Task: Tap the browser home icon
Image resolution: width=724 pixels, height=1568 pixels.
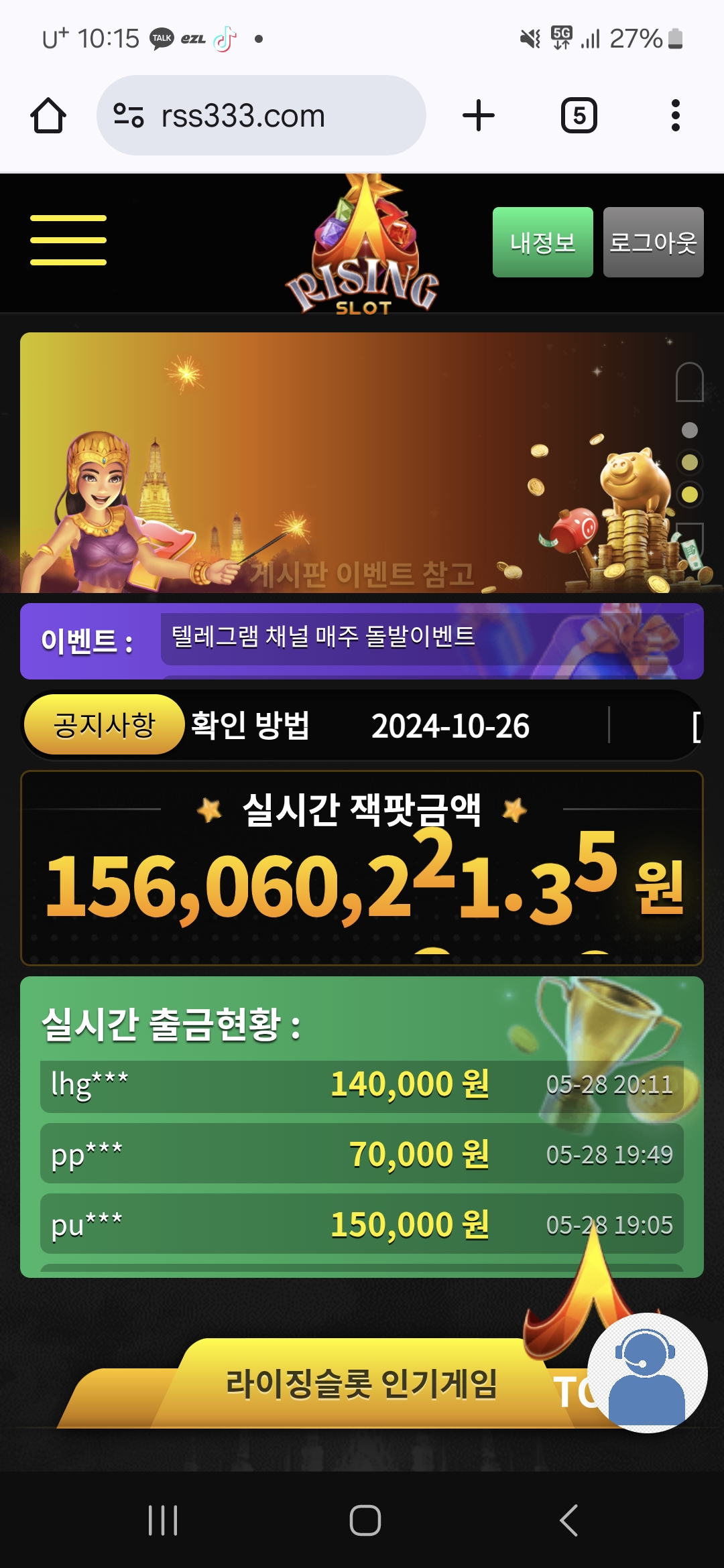Action: click(x=48, y=116)
